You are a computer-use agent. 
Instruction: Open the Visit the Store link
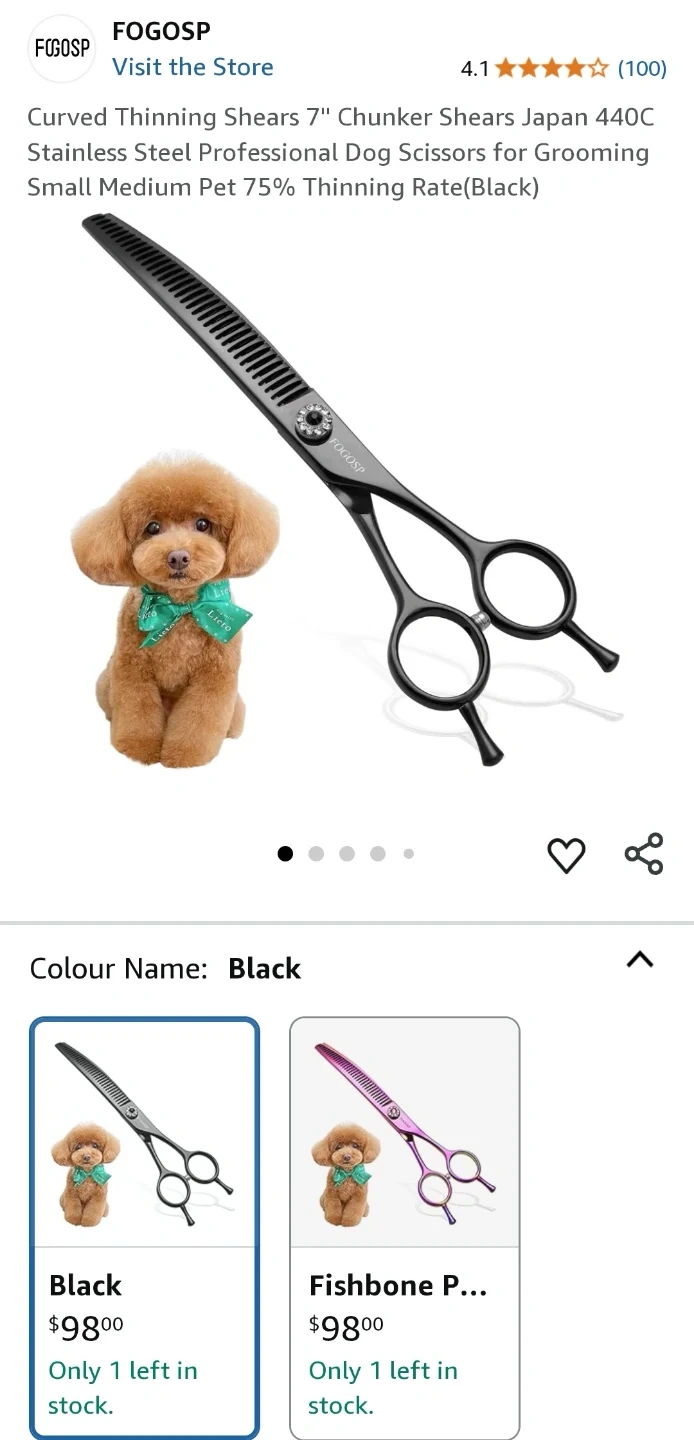point(192,67)
